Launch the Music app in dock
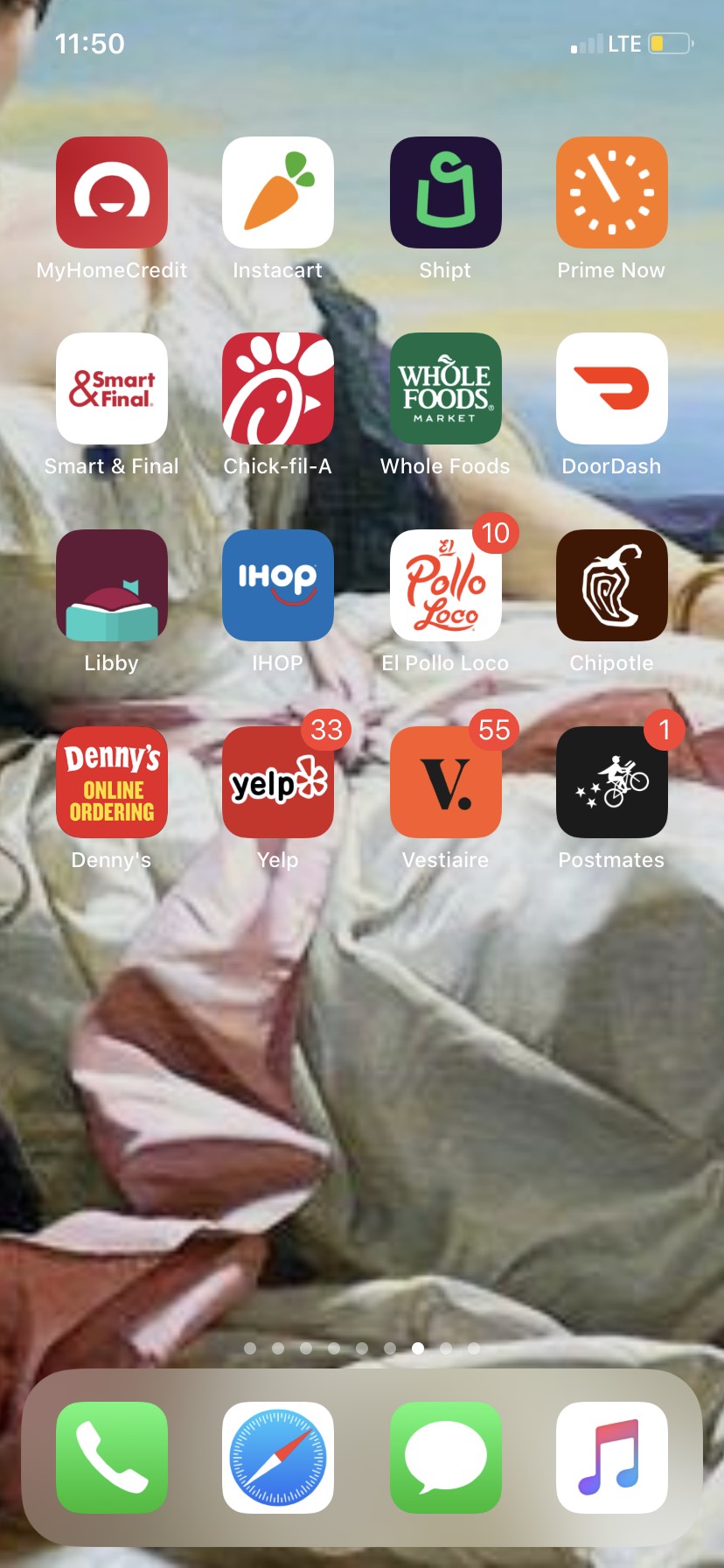 [x=611, y=1458]
